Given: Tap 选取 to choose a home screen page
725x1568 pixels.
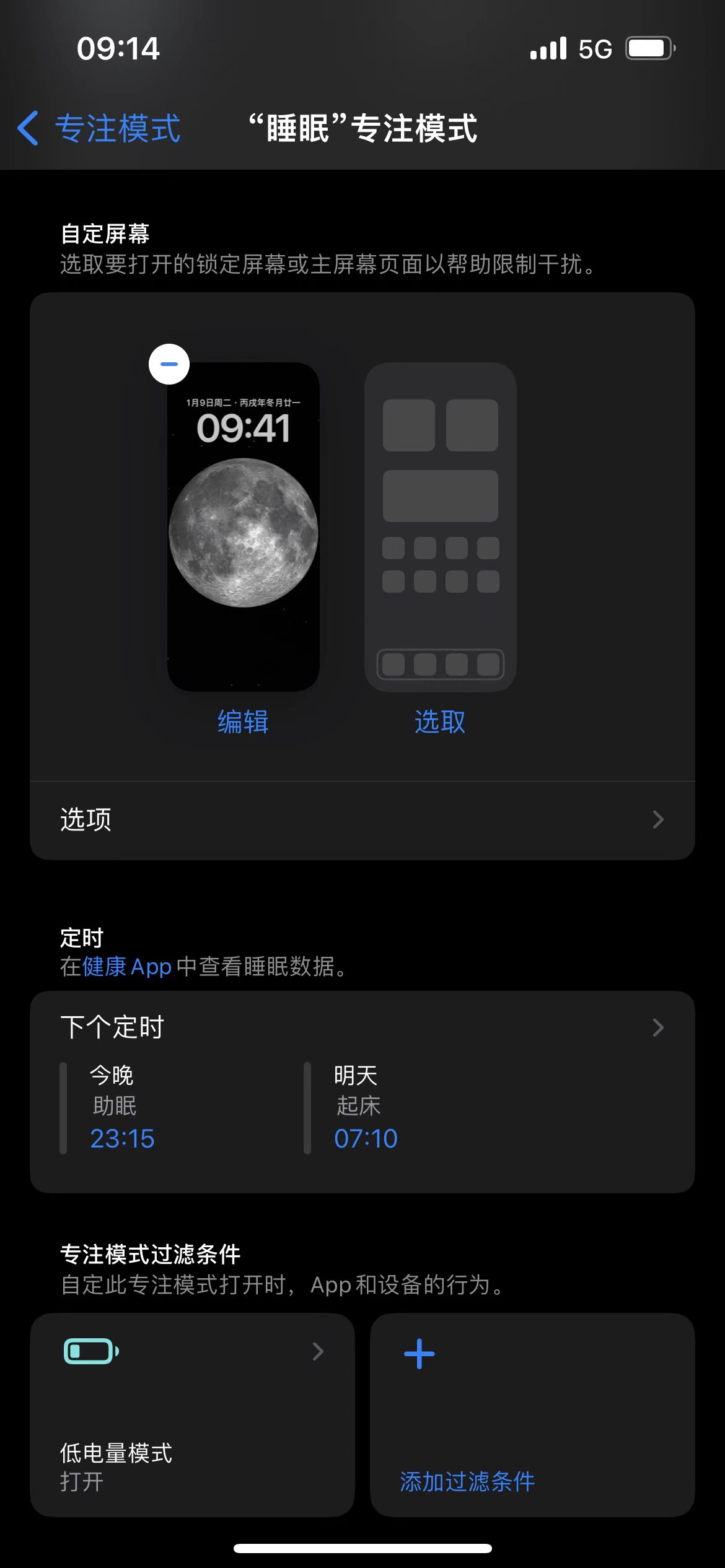Looking at the screenshot, I should pos(440,721).
